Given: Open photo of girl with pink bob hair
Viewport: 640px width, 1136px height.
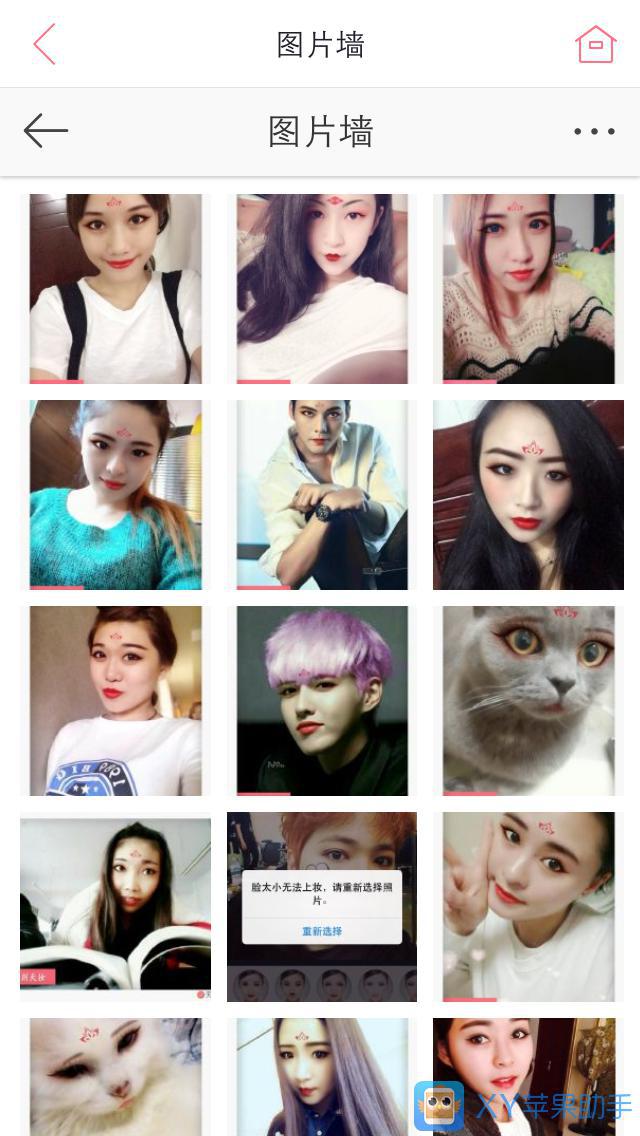Looking at the screenshot, I should (528, 288).
